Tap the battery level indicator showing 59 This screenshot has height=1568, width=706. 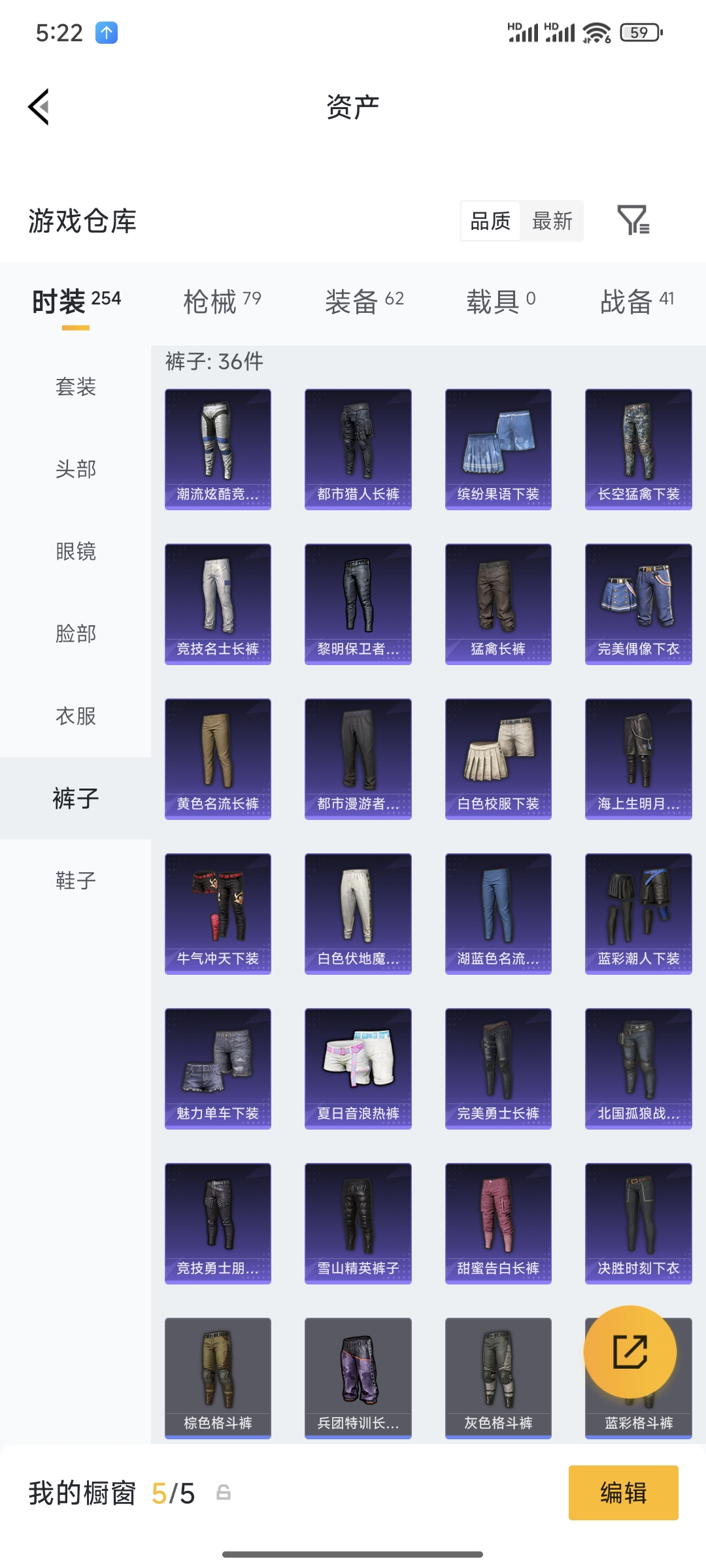tap(638, 30)
